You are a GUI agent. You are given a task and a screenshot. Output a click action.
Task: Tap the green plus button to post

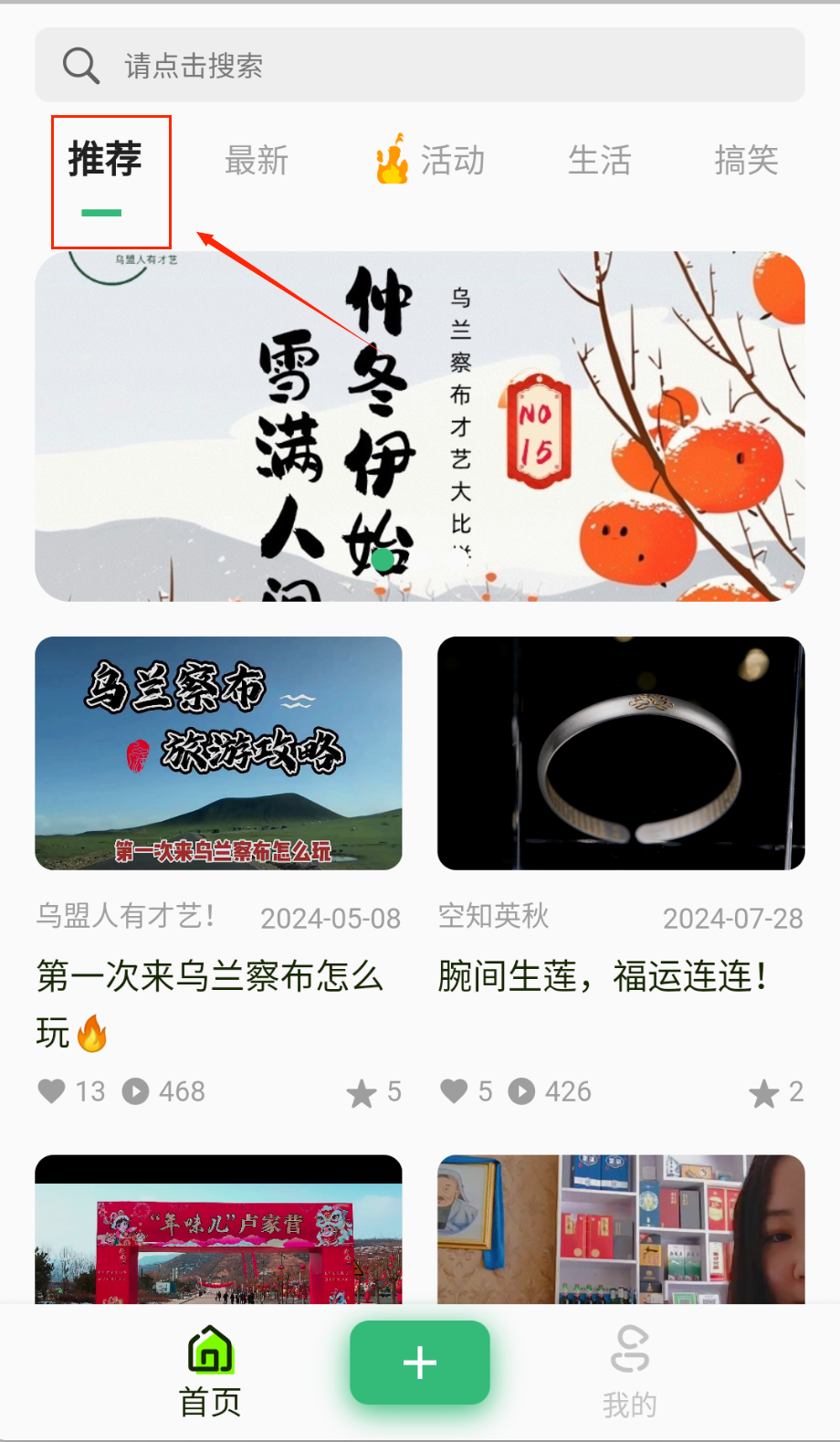[x=420, y=1363]
